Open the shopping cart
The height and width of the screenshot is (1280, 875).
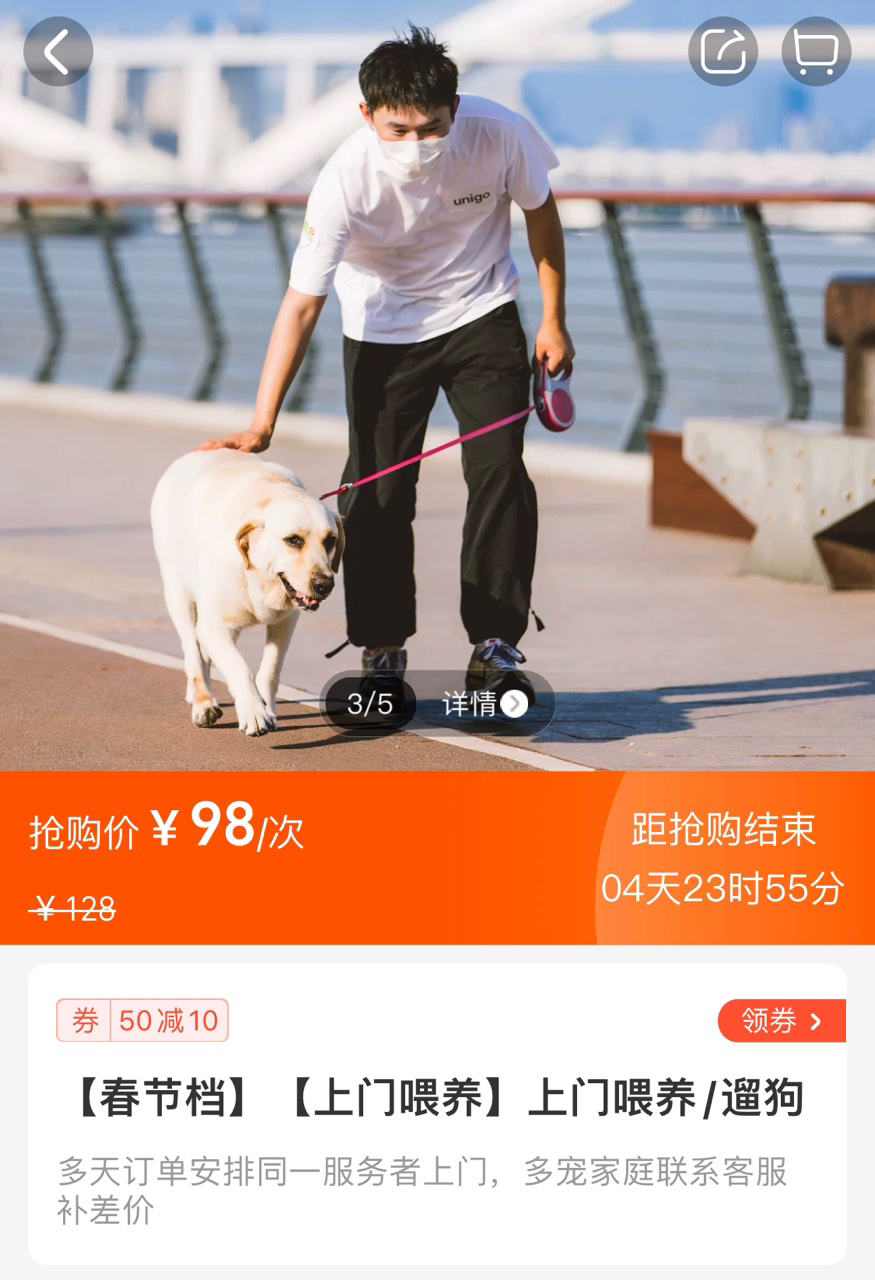click(816, 52)
